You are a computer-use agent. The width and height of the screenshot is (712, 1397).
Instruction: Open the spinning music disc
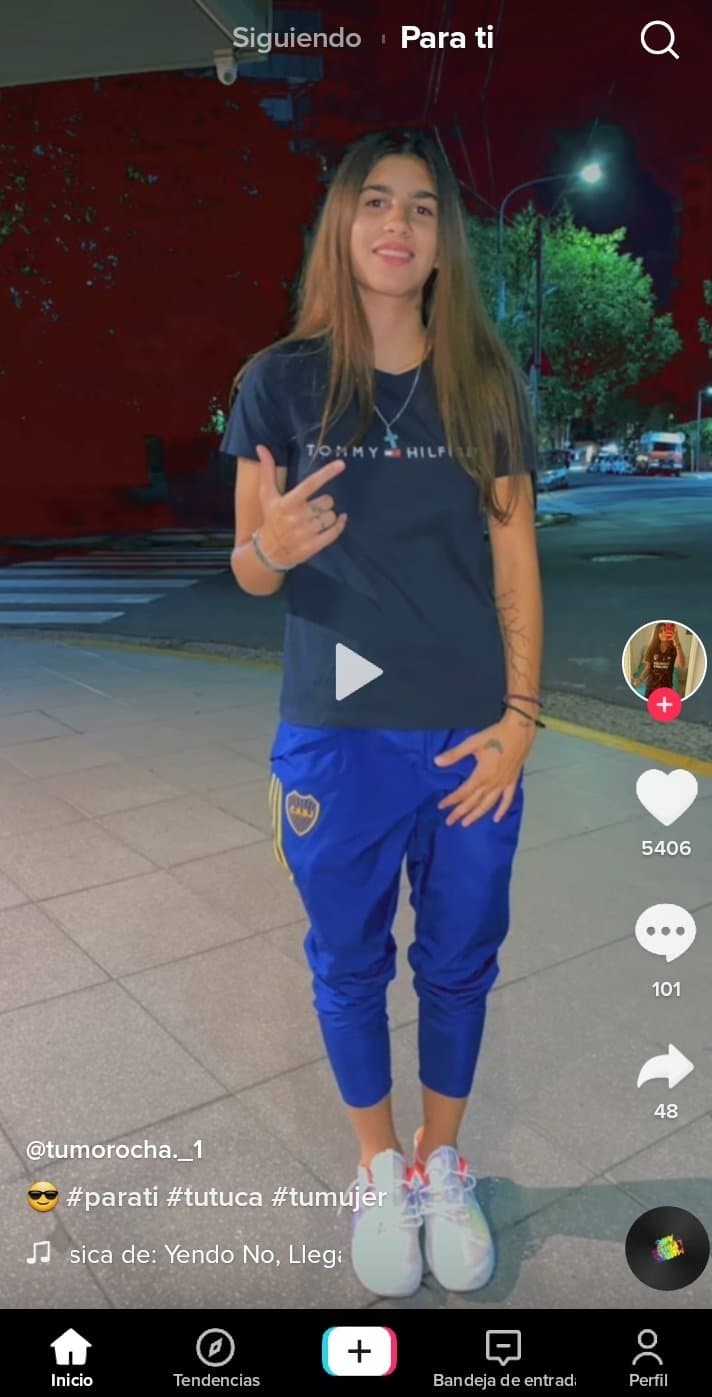point(667,1248)
